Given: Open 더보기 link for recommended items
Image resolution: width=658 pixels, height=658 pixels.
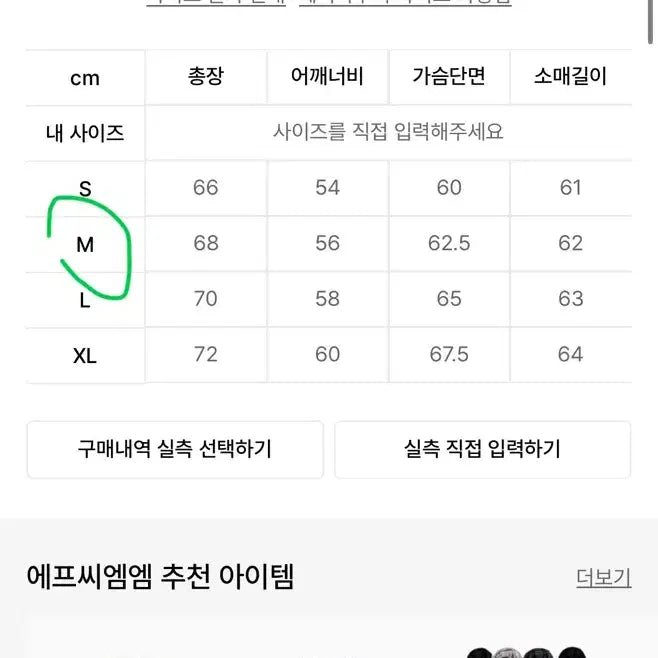Looking at the screenshot, I should coord(603,576).
